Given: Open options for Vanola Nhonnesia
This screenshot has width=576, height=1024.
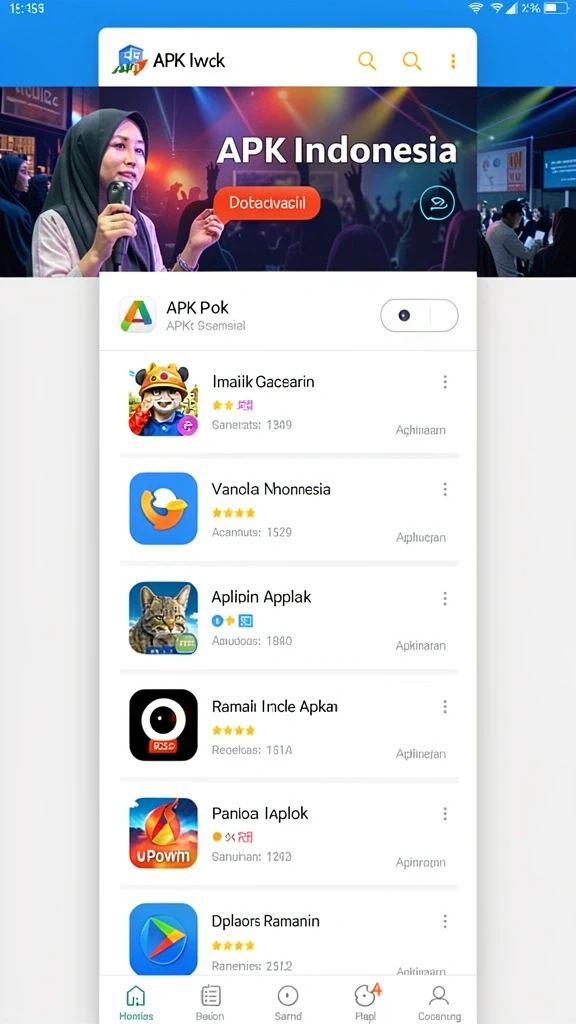Looking at the screenshot, I should click(445, 489).
